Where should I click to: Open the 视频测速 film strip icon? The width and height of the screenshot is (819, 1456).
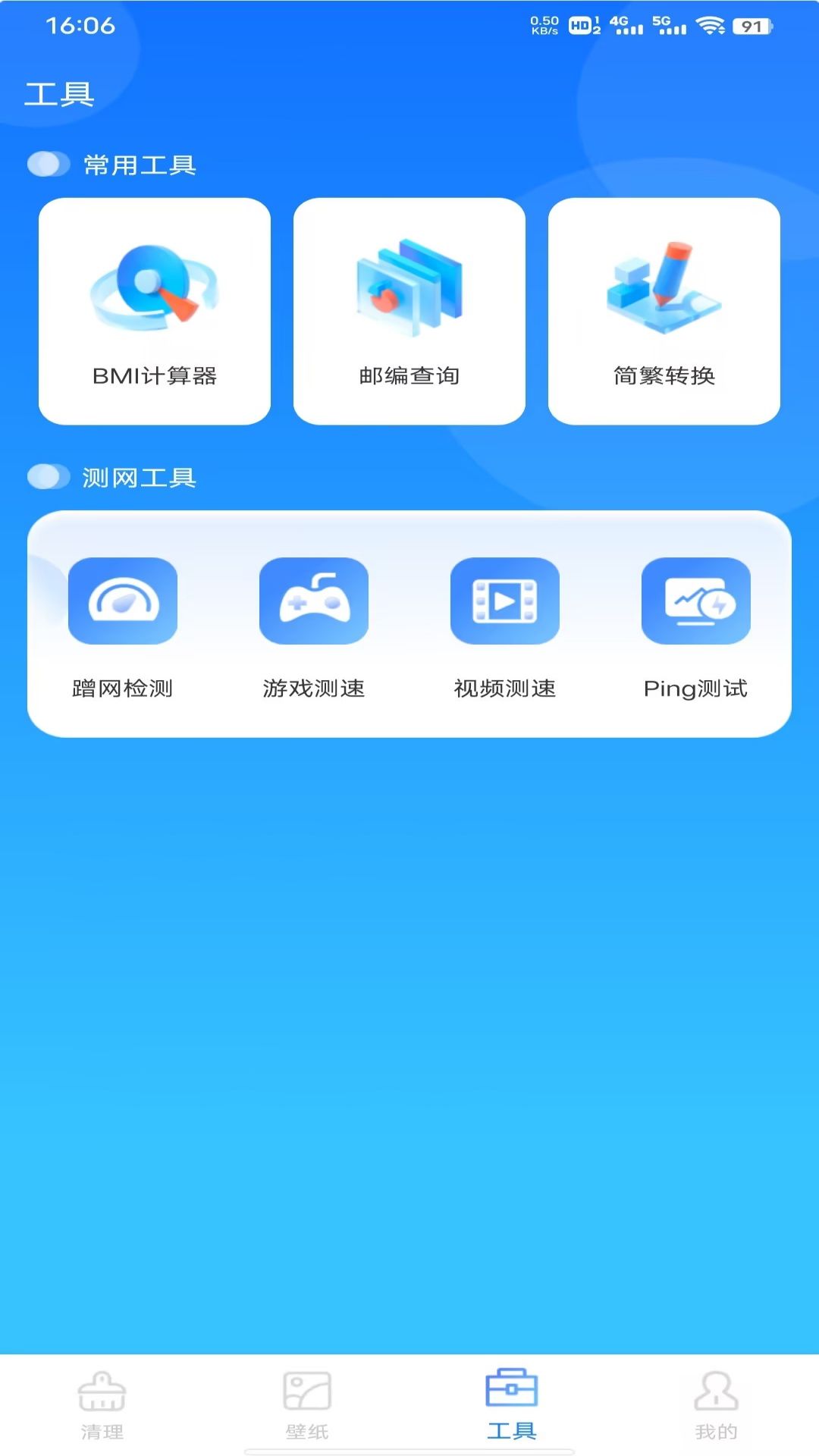click(504, 600)
